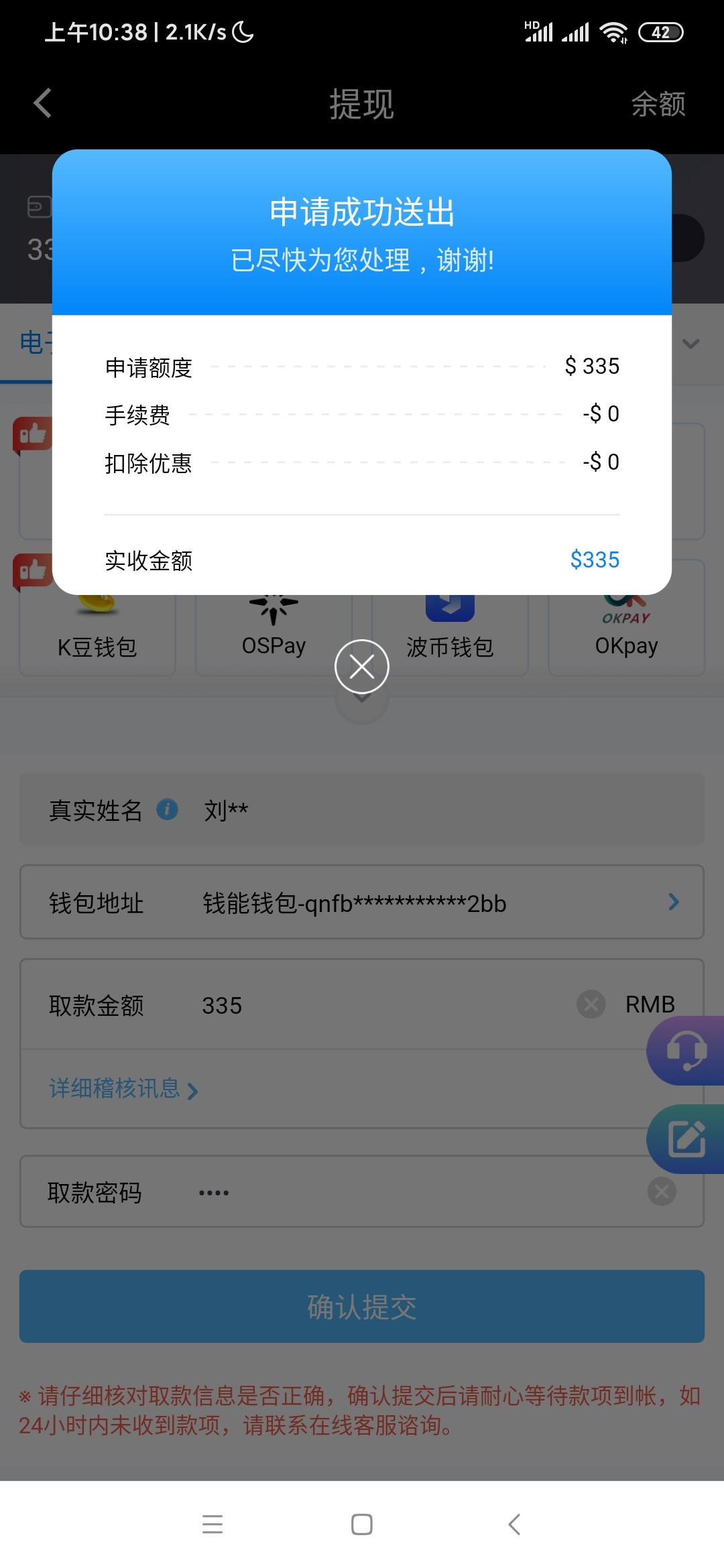Show the 真实姓名 info tooltip

pos(167,809)
